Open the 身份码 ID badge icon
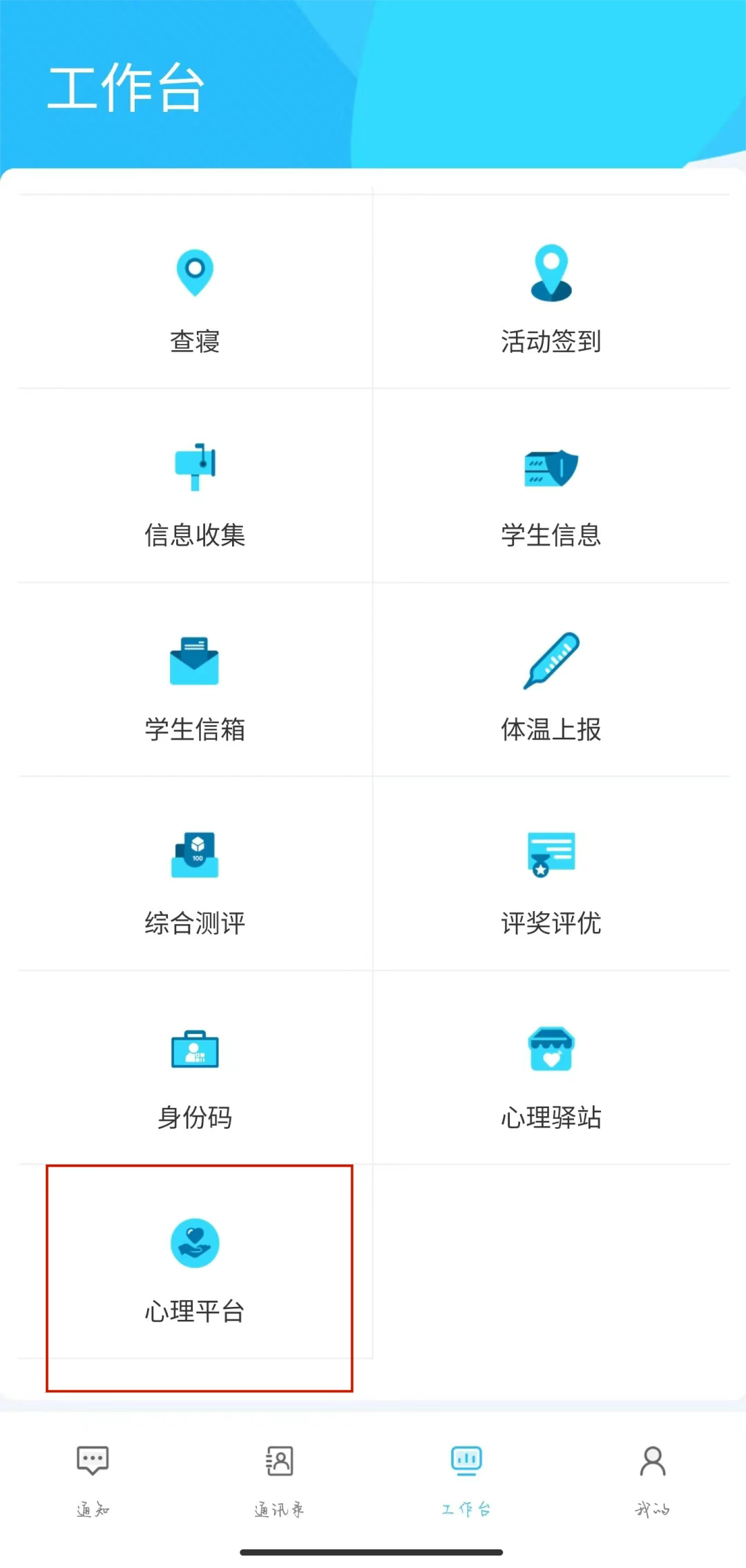The width and height of the screenshot is (746, 1568). pyautogui.click(x=195, y=1050)
